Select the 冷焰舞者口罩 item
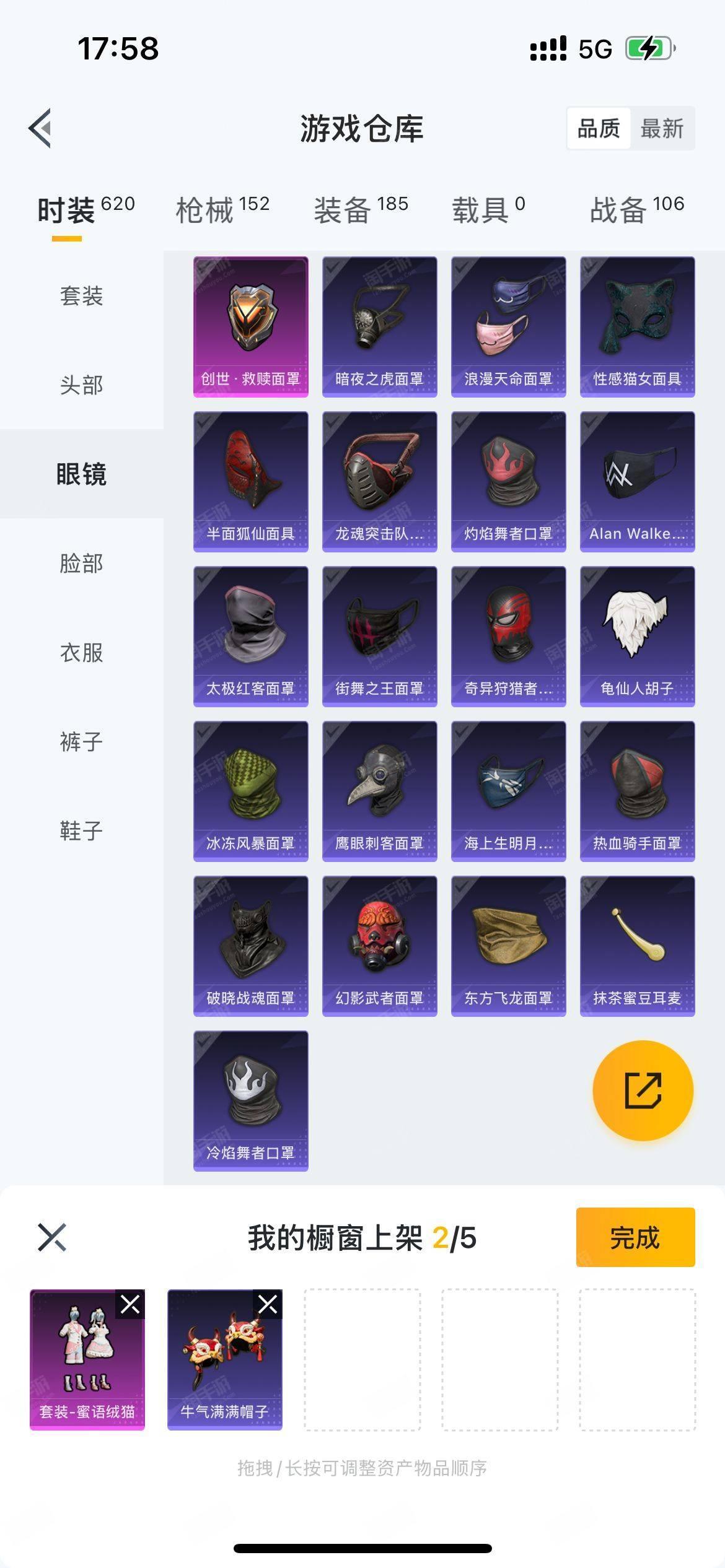Image resolution: width=725 pixels, height=1568 pixels. tap(250, 1100)
